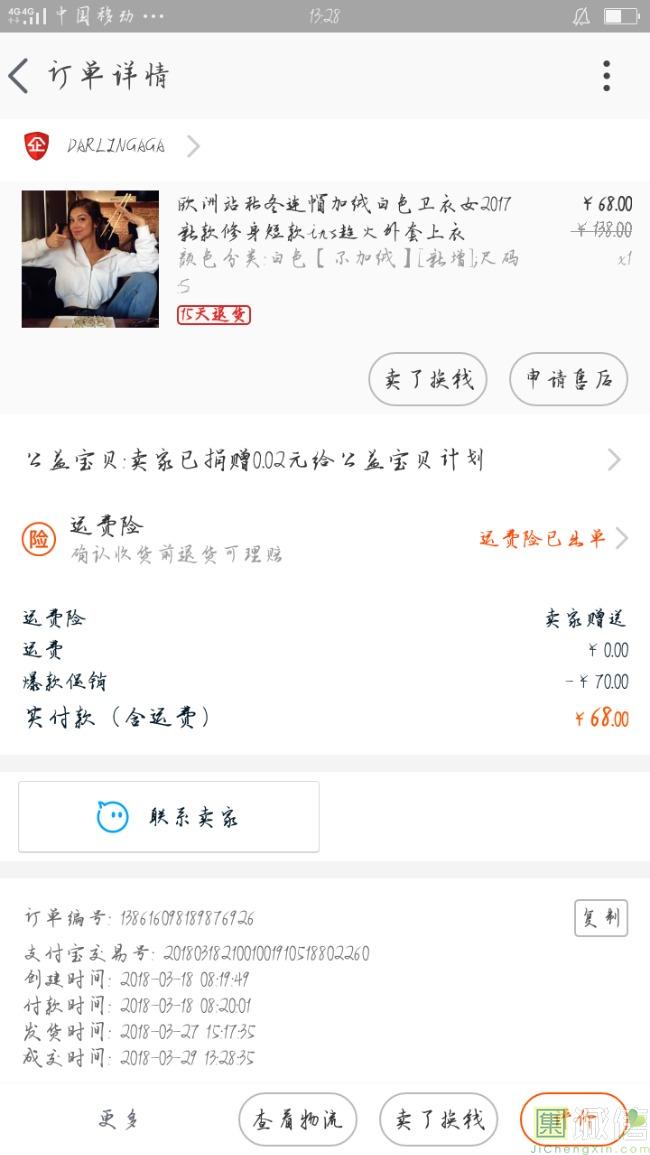Go back from the 订单详情 page
650x1155 pixels.
pos(20,76)
